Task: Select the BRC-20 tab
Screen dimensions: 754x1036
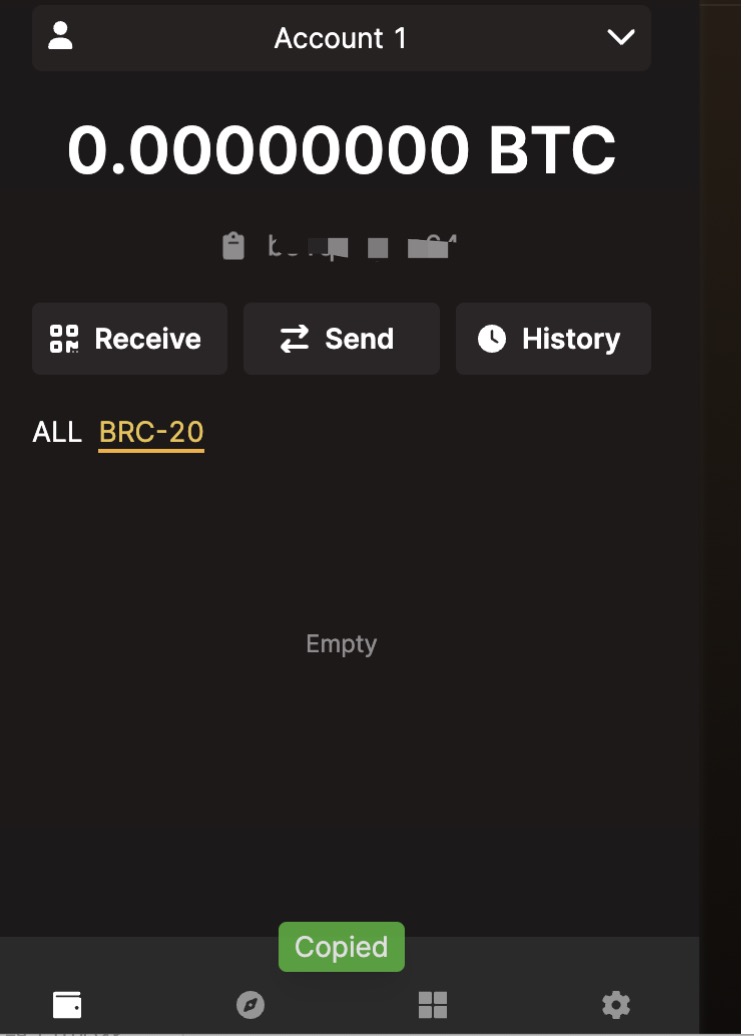Action: 151,432
